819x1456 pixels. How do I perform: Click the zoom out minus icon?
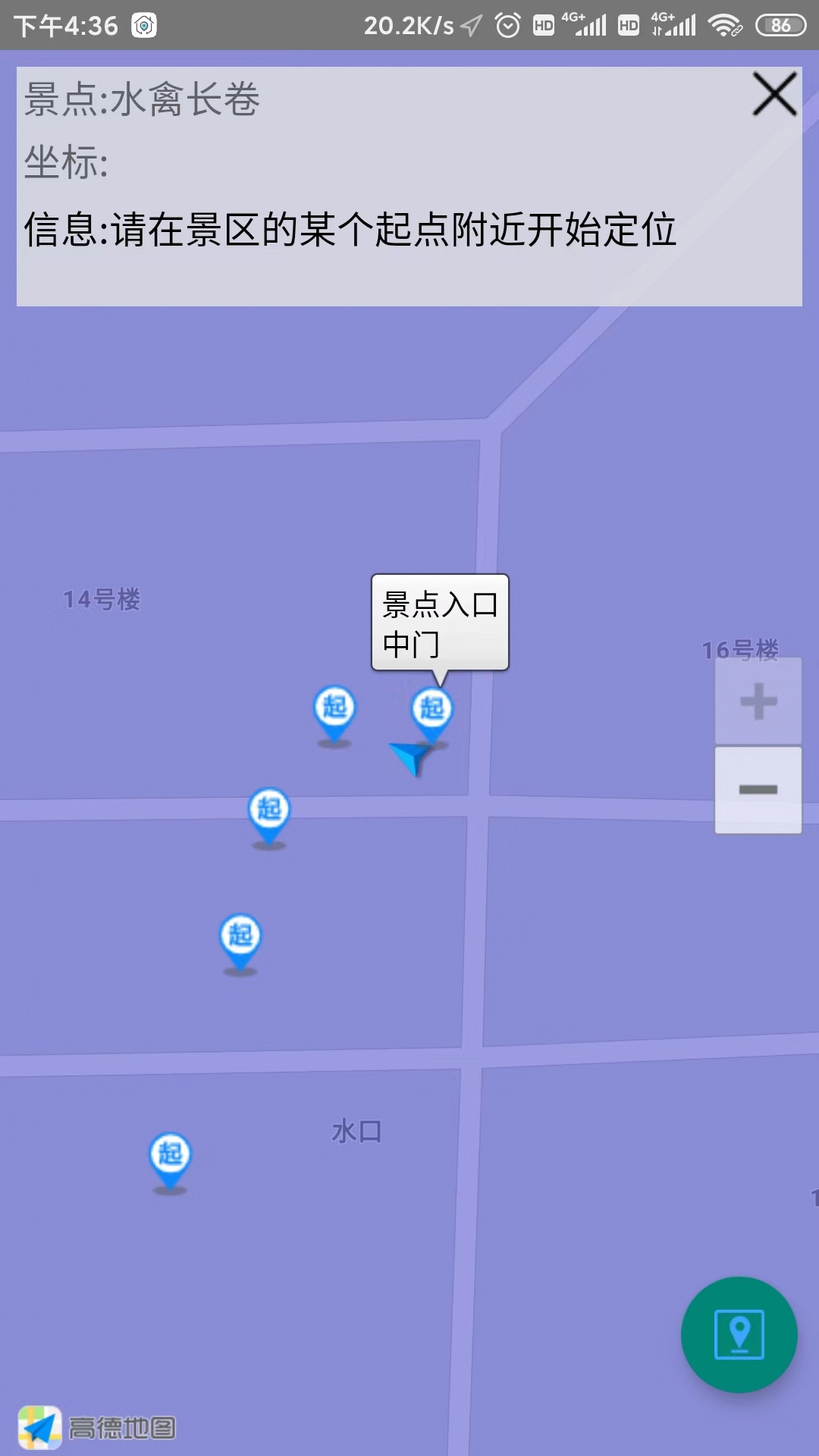757,790
